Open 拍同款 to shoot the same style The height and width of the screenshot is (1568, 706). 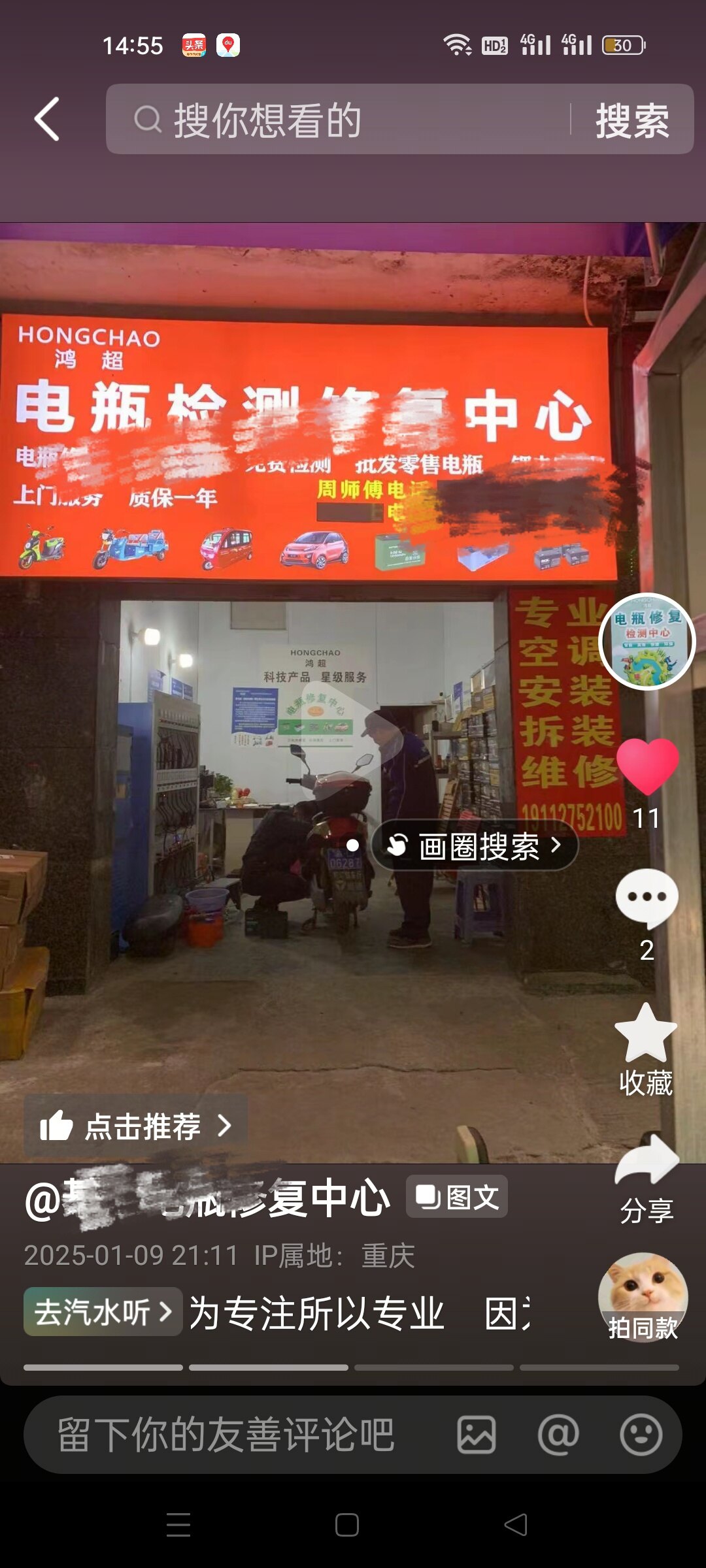click(x=643, y=1298)
